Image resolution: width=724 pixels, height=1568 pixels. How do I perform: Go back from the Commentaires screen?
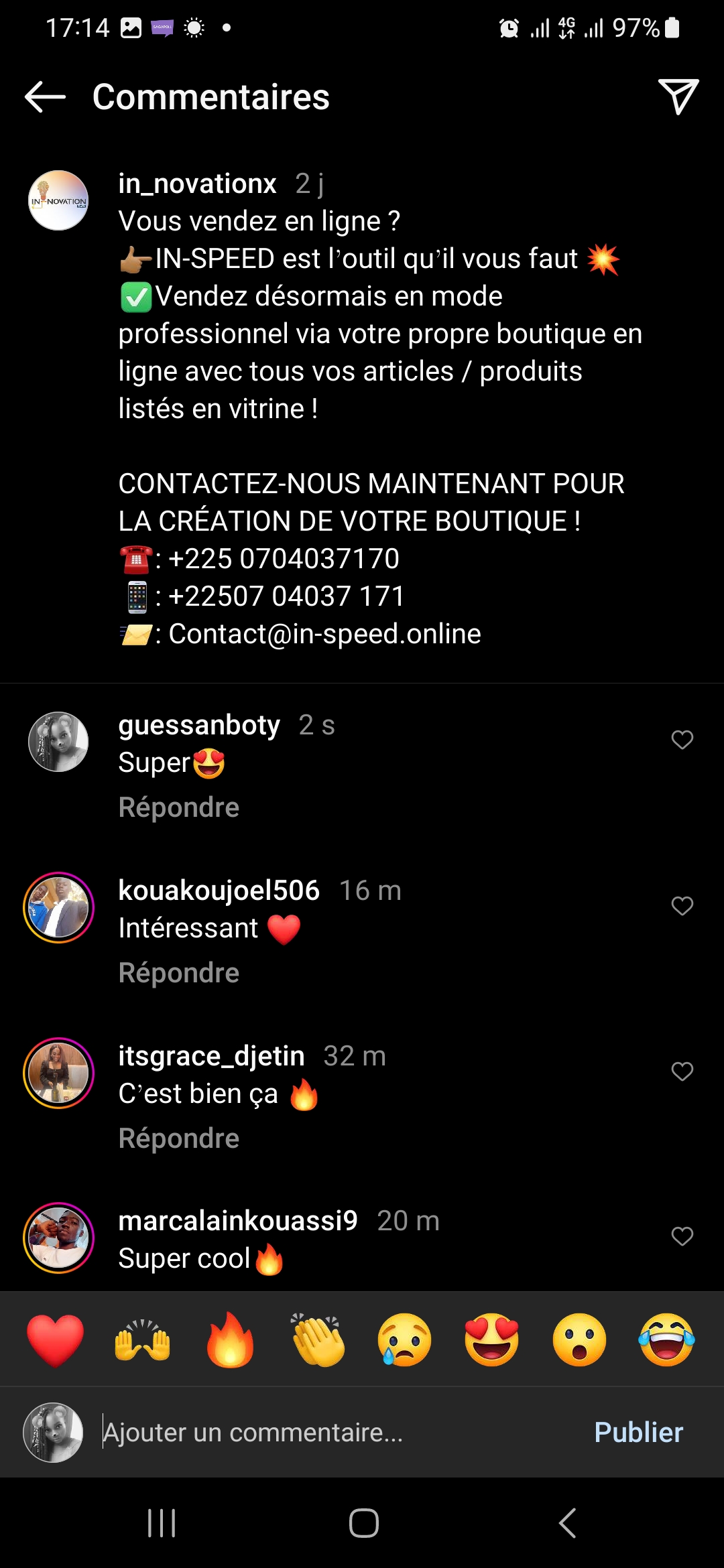pos(45,97)
